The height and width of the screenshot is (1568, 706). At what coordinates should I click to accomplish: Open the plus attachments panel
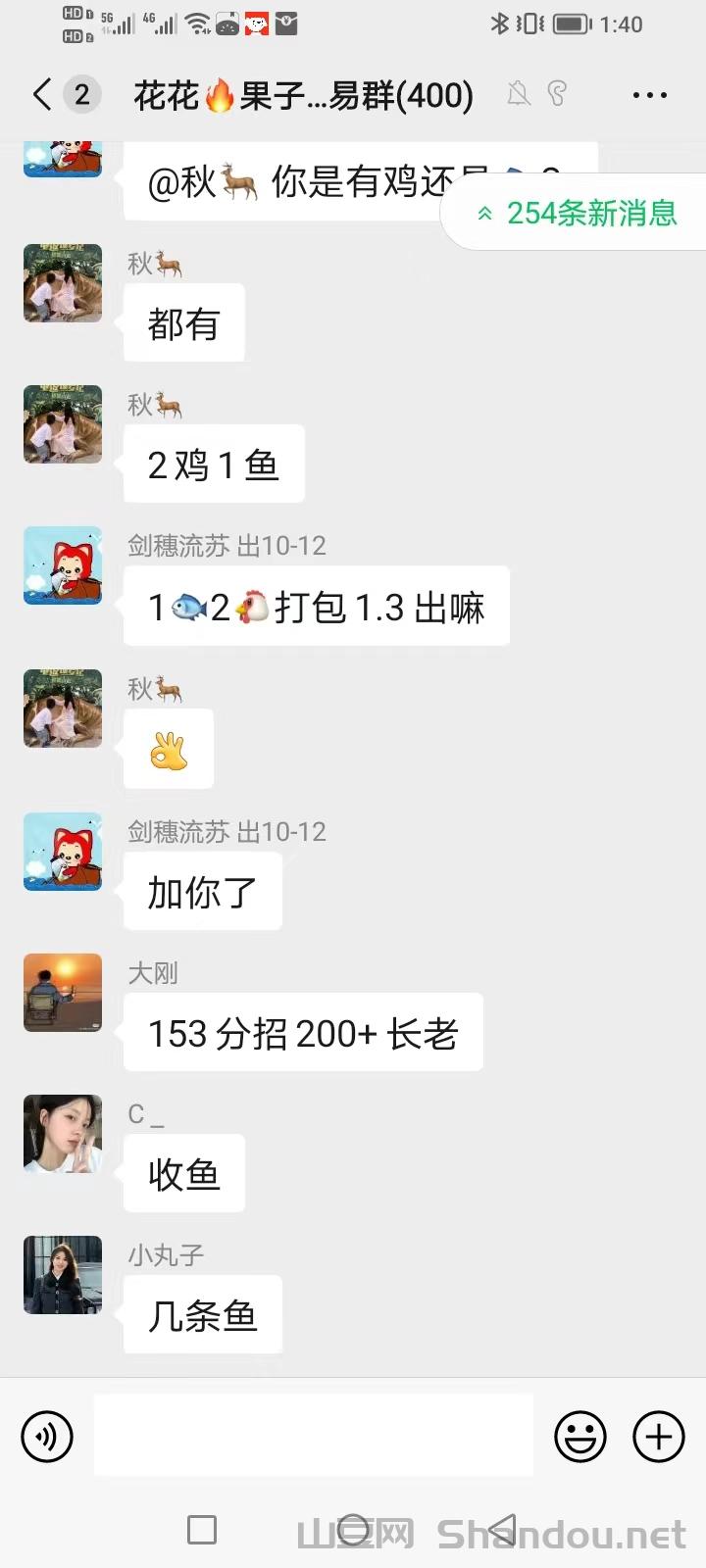[659, 1437]
